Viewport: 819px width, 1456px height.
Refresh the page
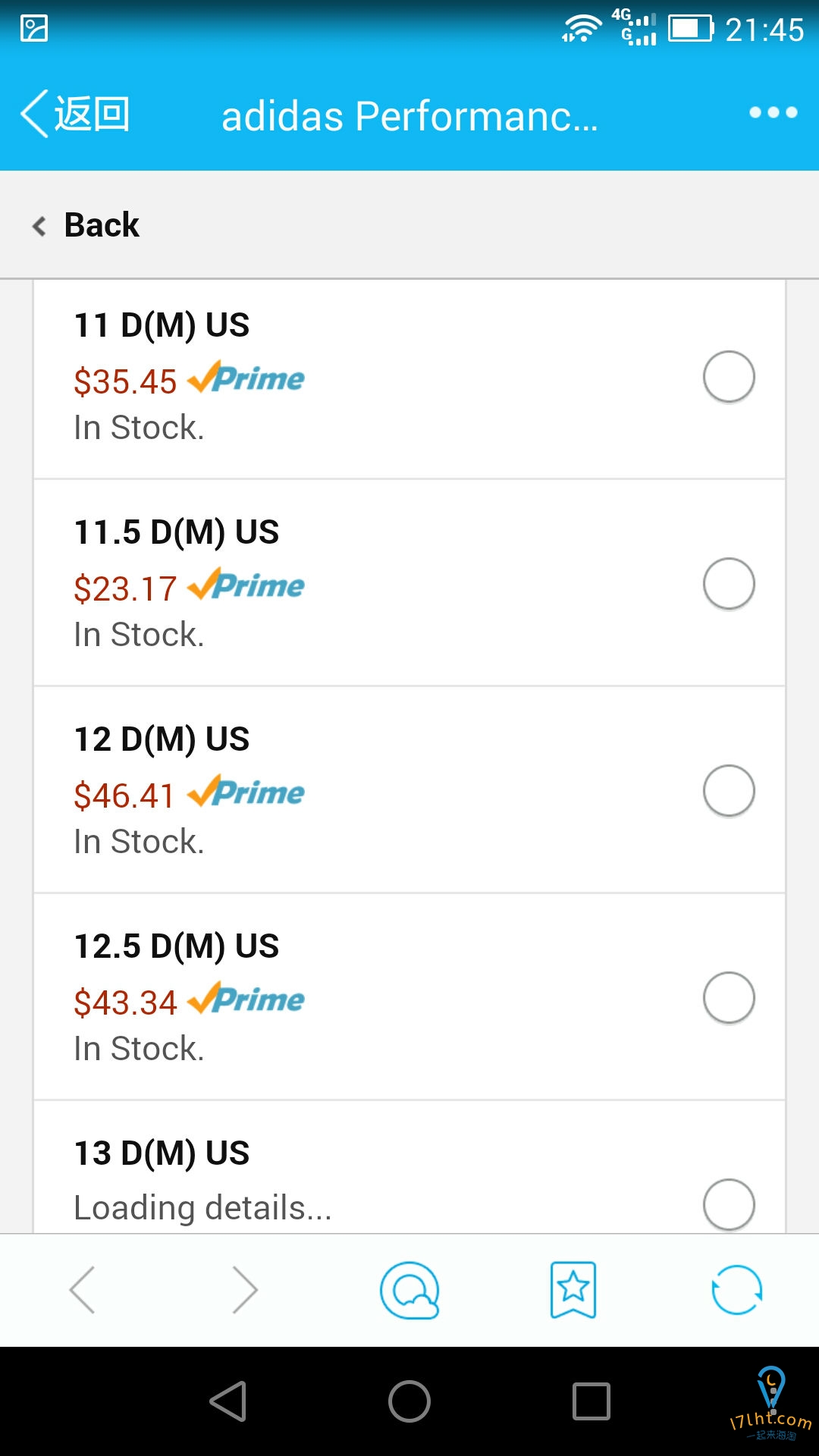pyautogui.click(x=736, y=1290)
